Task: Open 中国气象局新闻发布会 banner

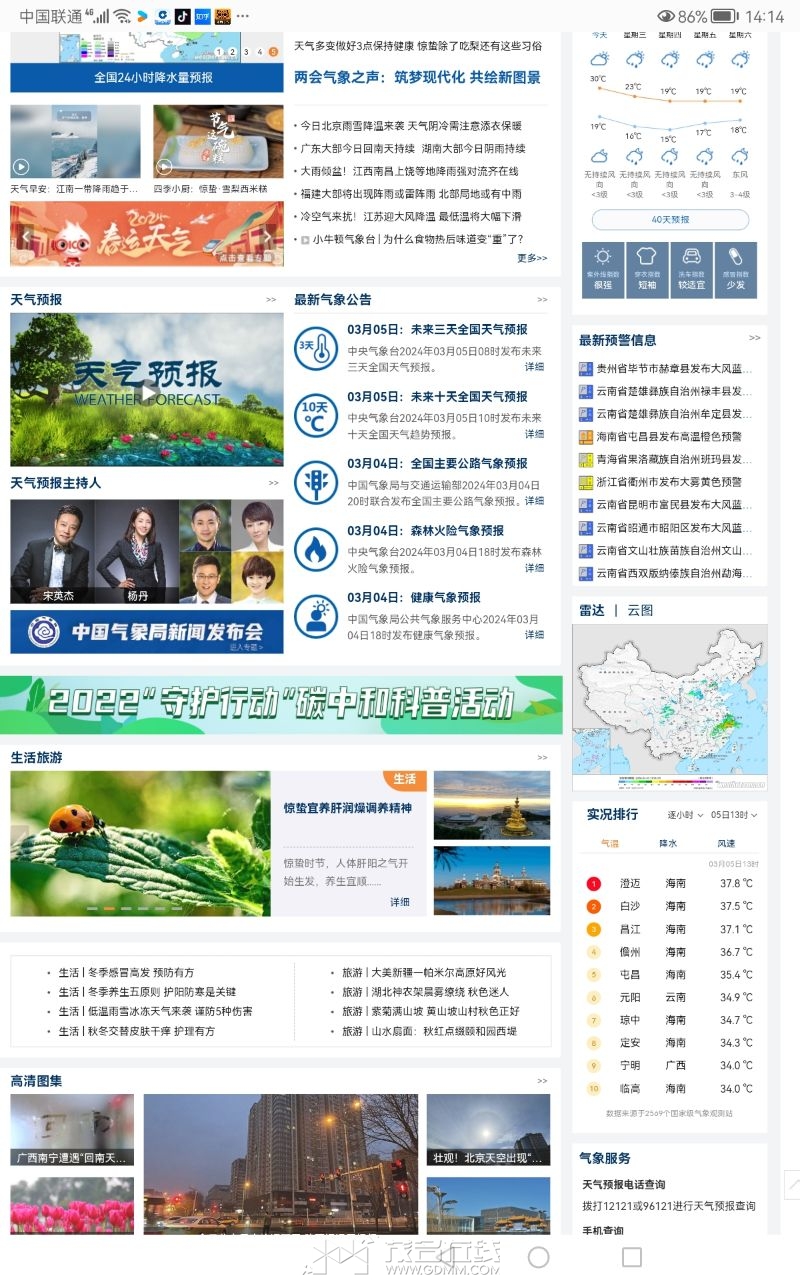Action: (x=147, y=631)
